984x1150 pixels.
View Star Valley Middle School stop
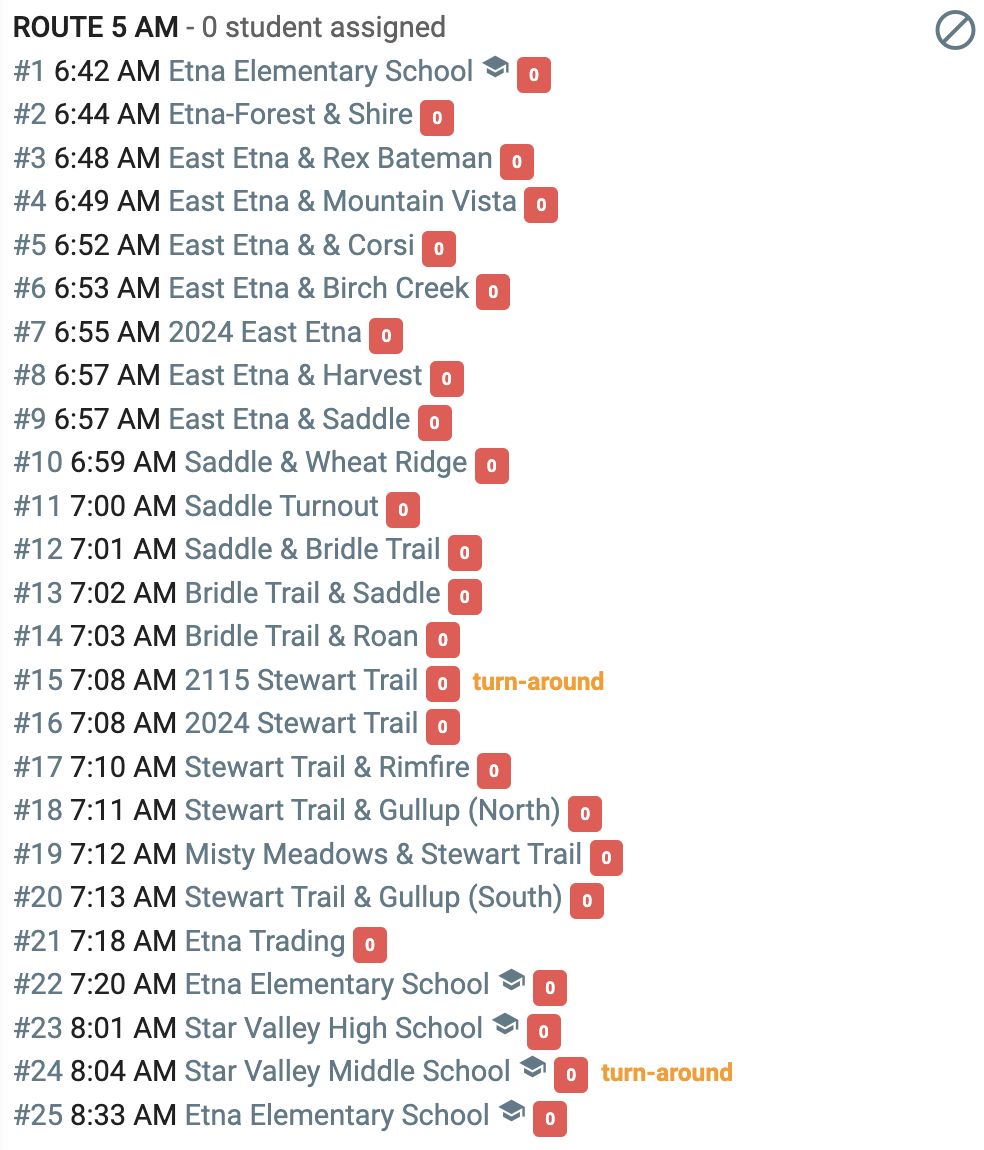tap(348, 1072)
